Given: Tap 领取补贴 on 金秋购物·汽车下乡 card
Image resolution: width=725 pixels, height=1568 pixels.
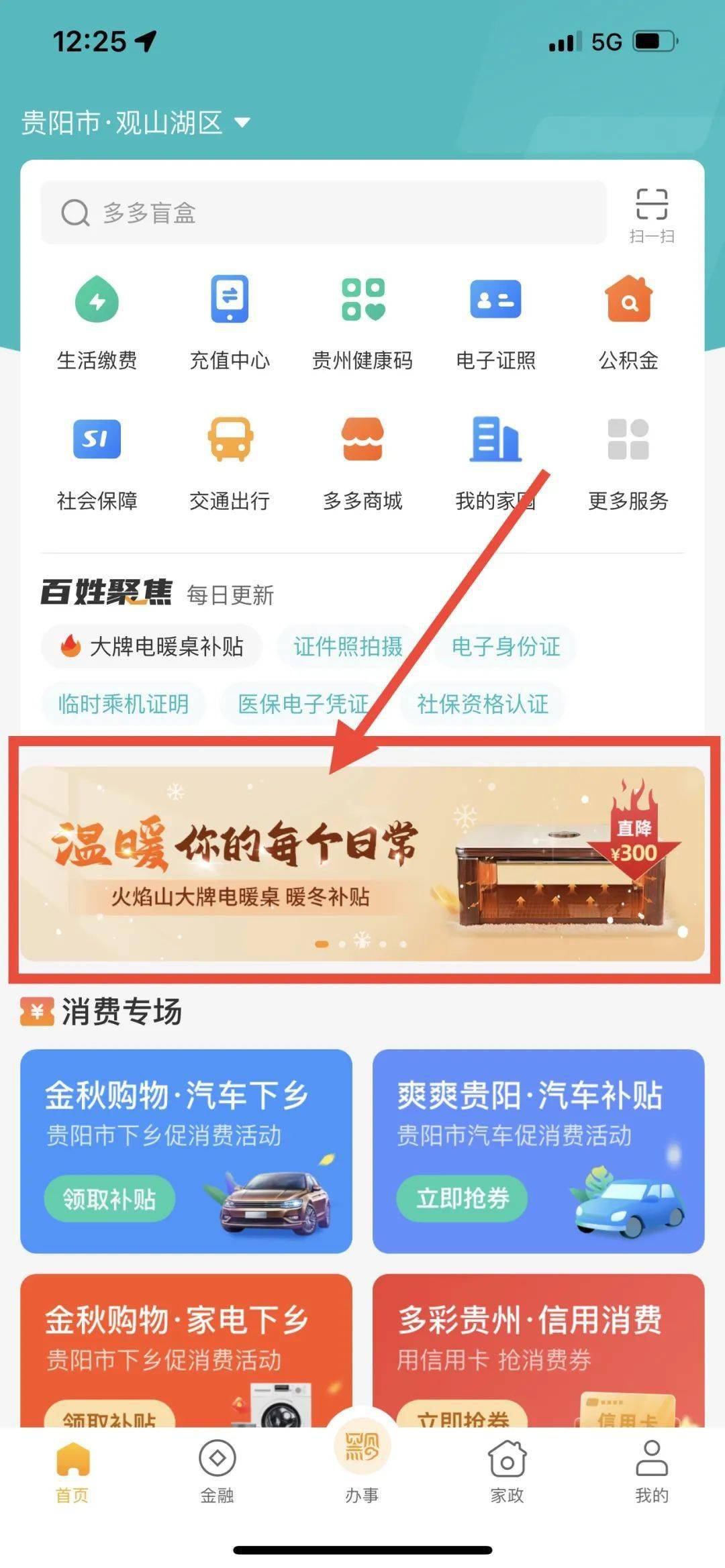Looking at the screenshot, I should click(x=109, y=1198).
